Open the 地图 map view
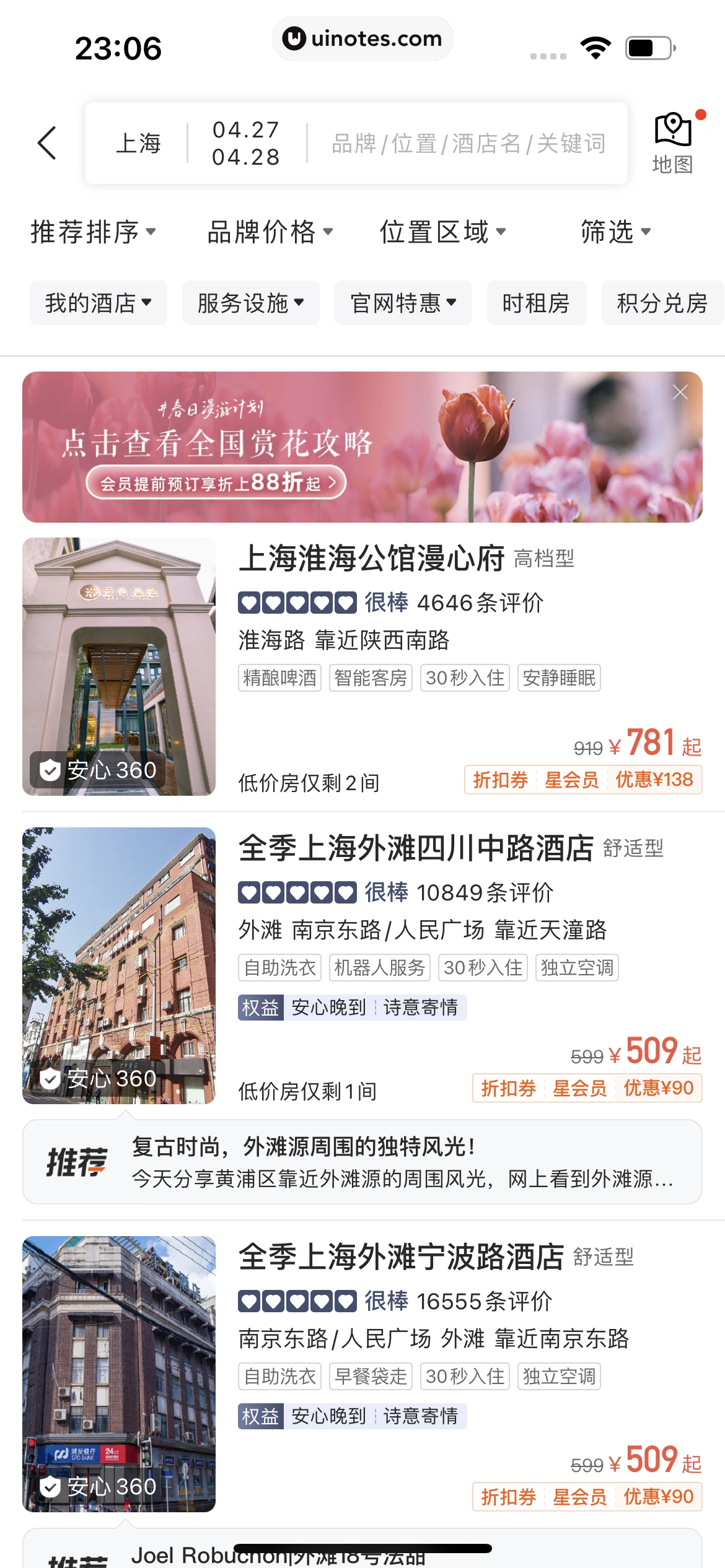The width and height of the screenshot is (725, 1568). (672, 143)
